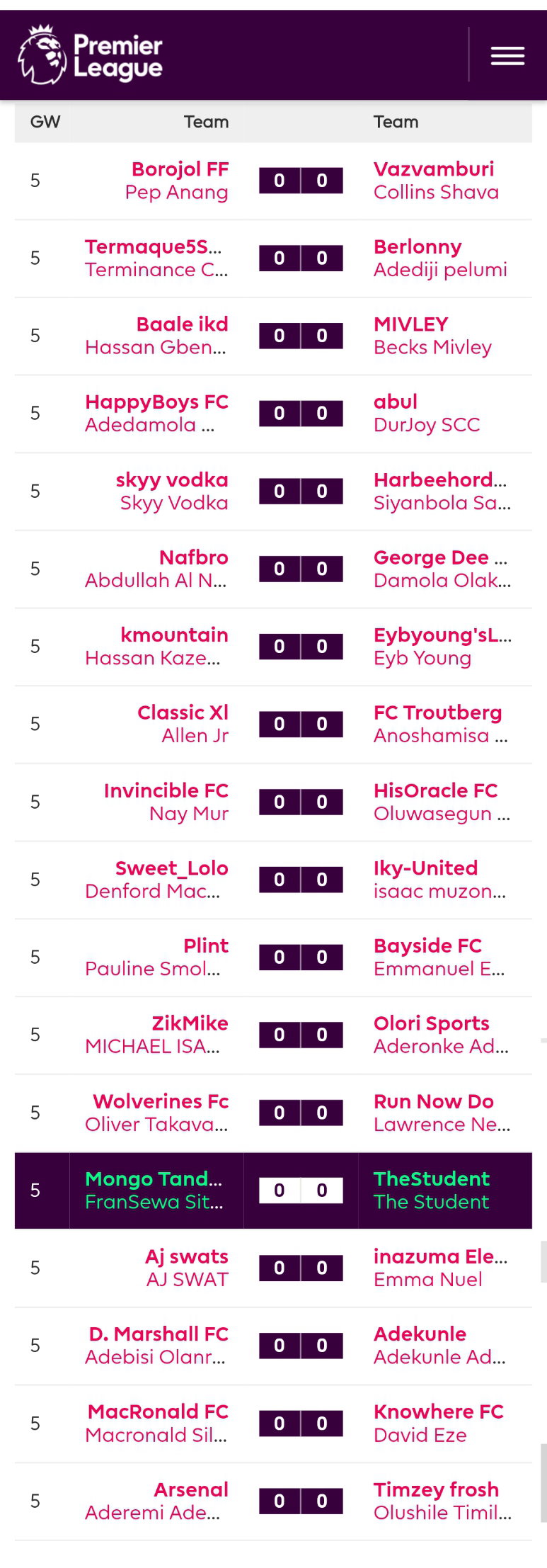Viewport: 547px width, 1568px height.
Task: Open the Olori Sports team
Action: [431, 1023]
